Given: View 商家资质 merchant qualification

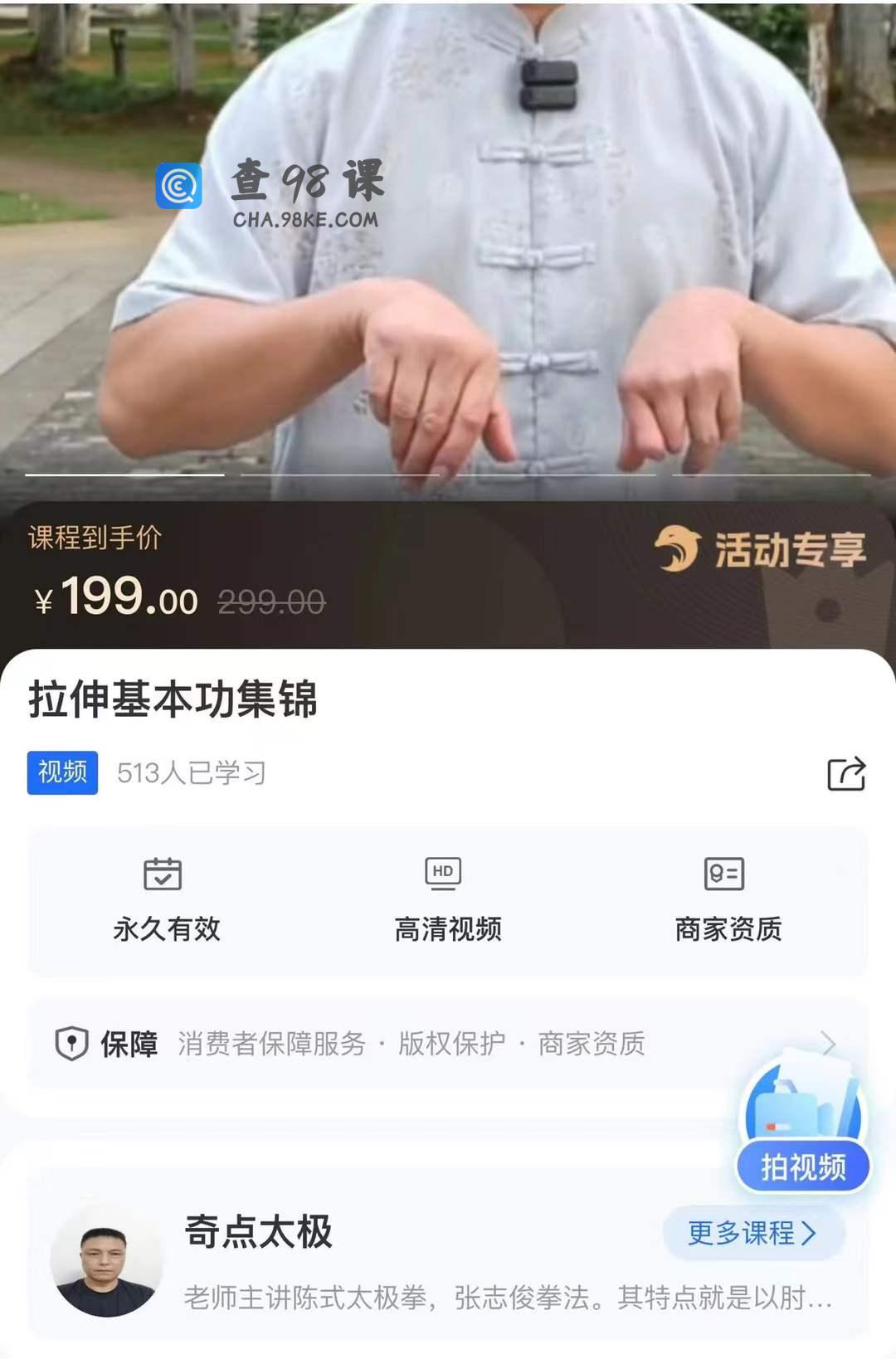Looking at the screenshot, I should [x=728, y=900].
